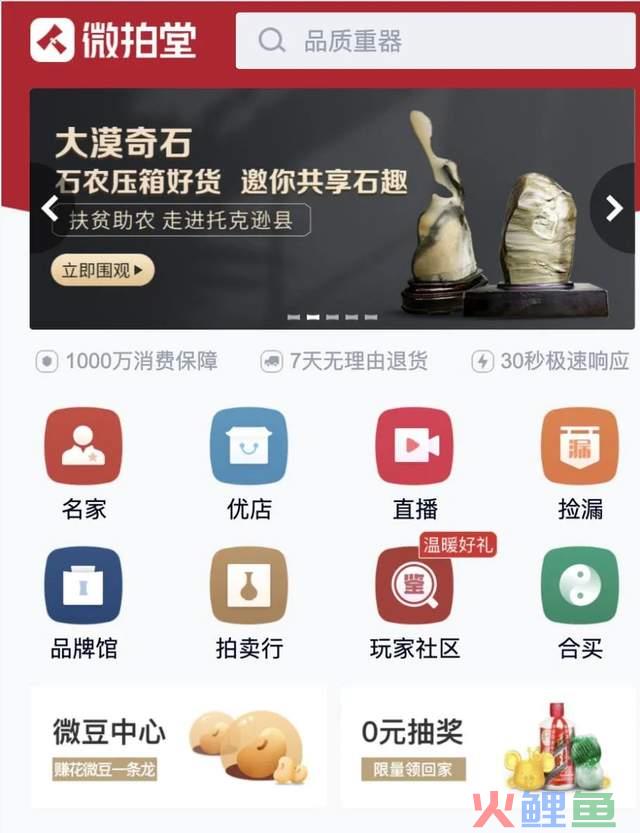Open the 微豆中心 card
The image size is (640, 833).
[178, 746]
